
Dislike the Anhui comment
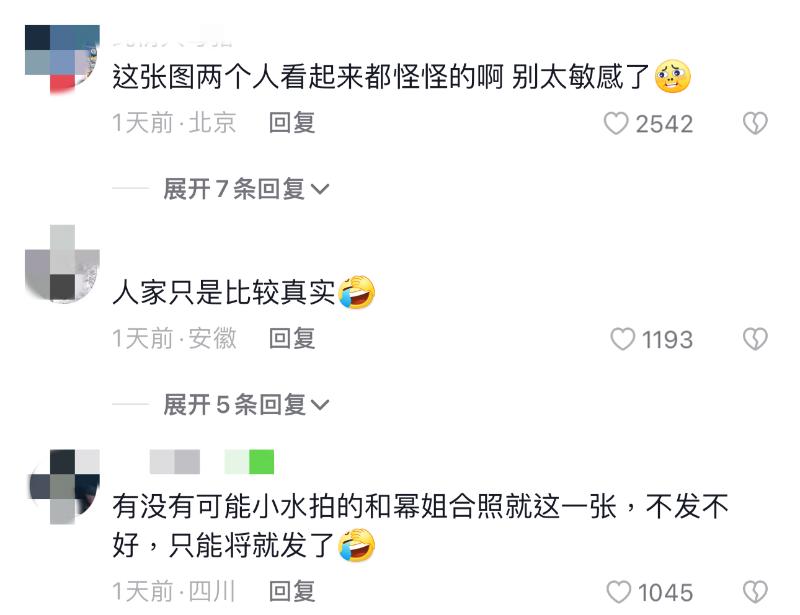[x=755, y=340]
